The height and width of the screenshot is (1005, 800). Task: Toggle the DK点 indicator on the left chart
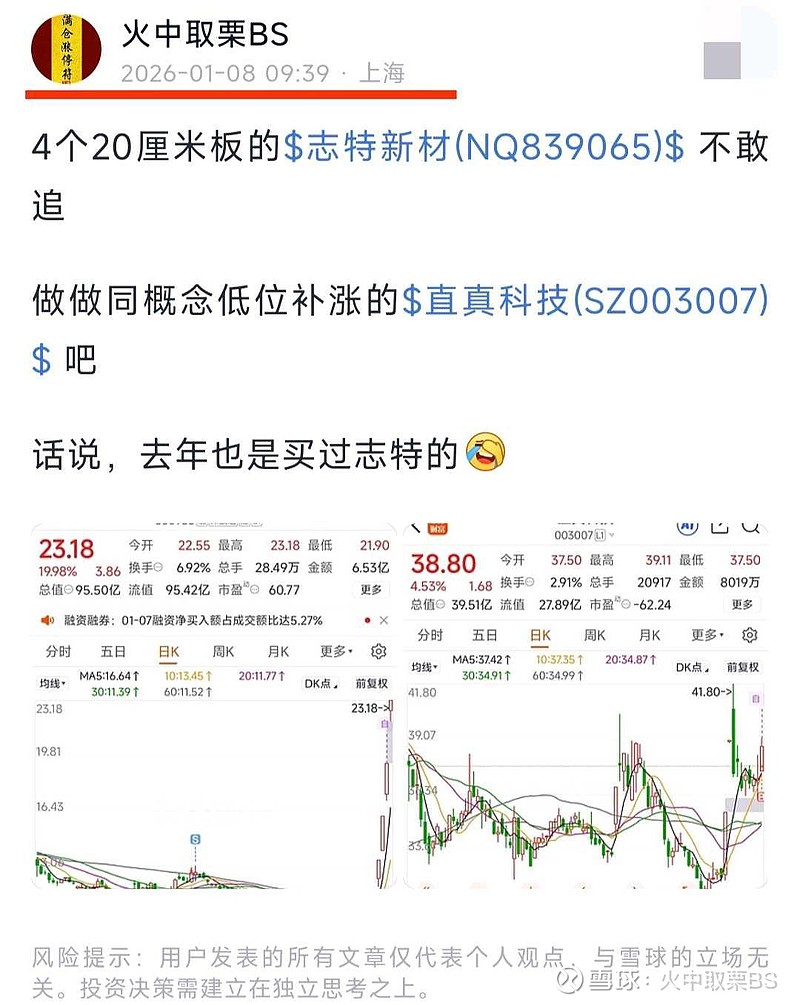pos(321,681)
